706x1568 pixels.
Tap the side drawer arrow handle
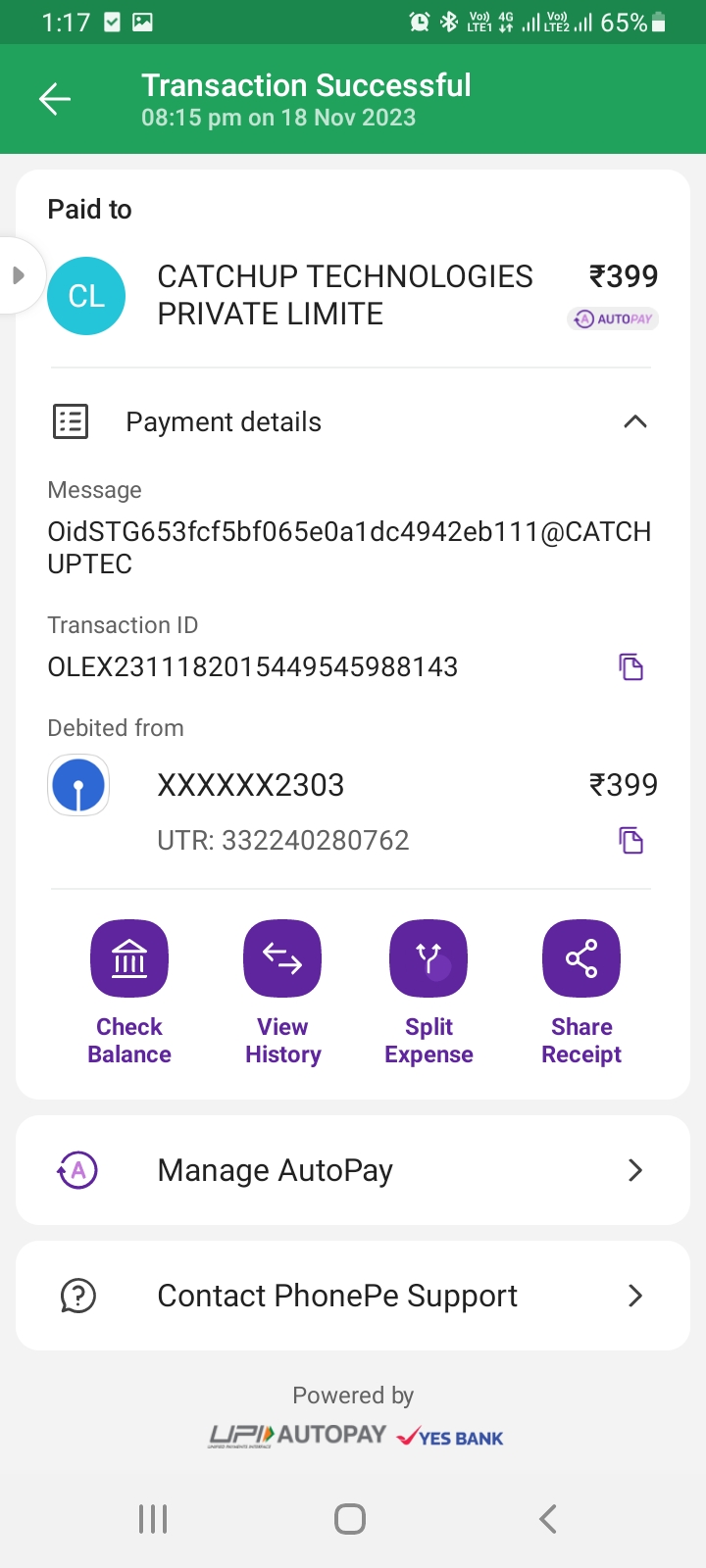18,275
